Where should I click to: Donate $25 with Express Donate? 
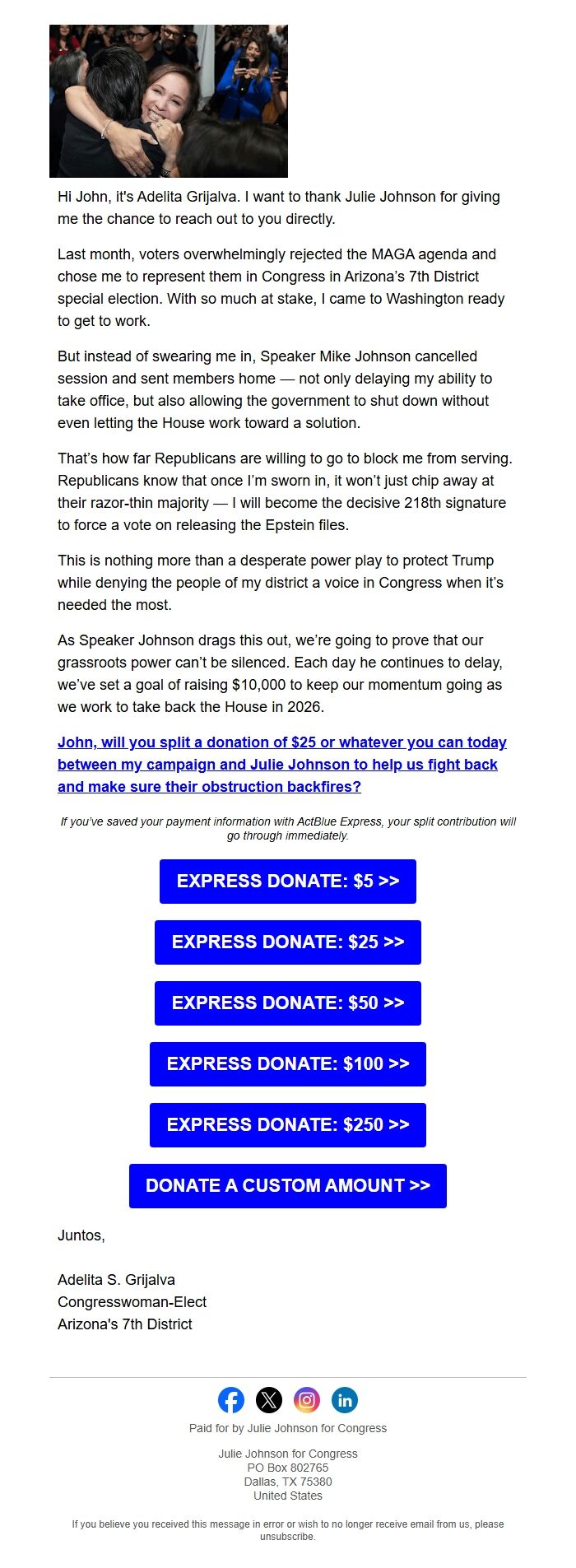tap(287, 942)
